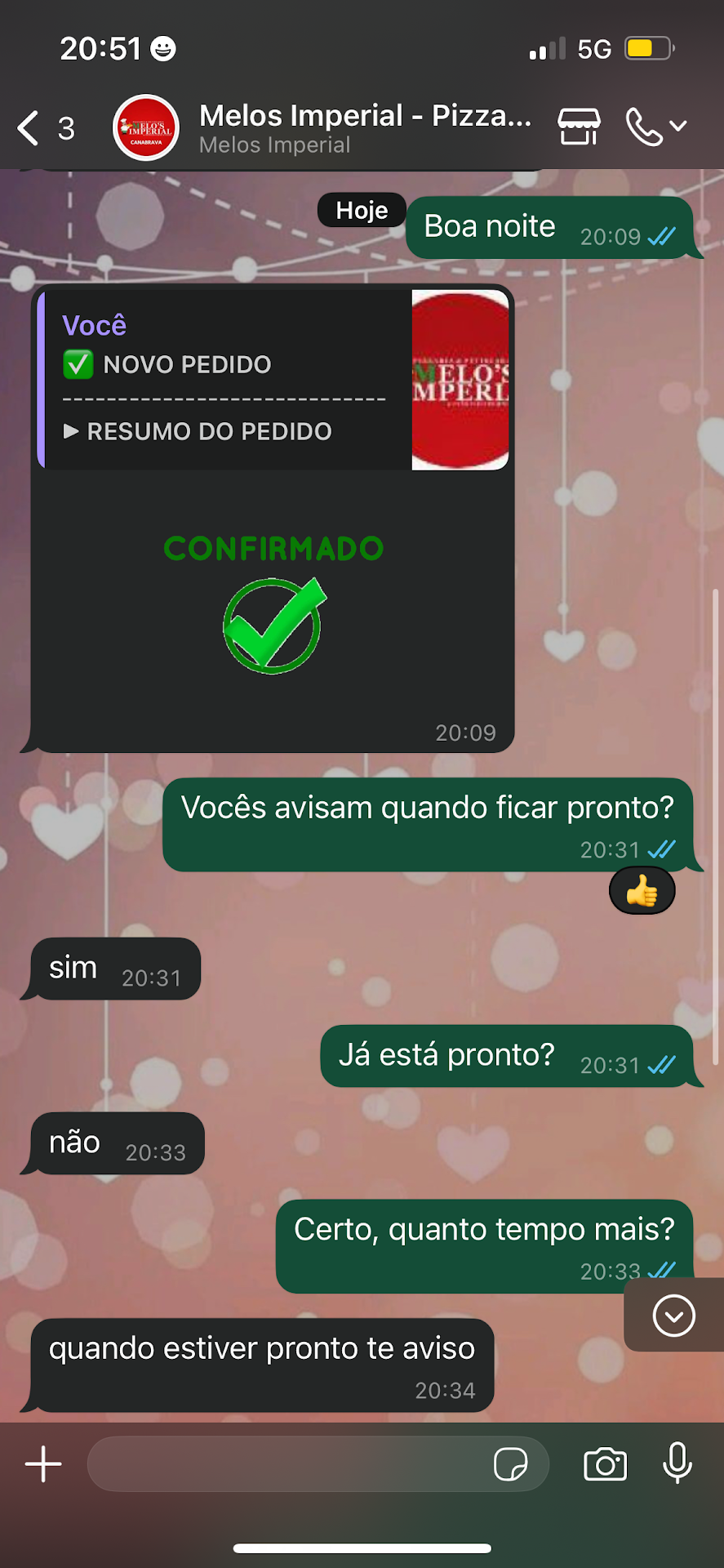Open the Melos Imperial profile picture
Viewport: 724px width, 1568px height.
point(146,128)
